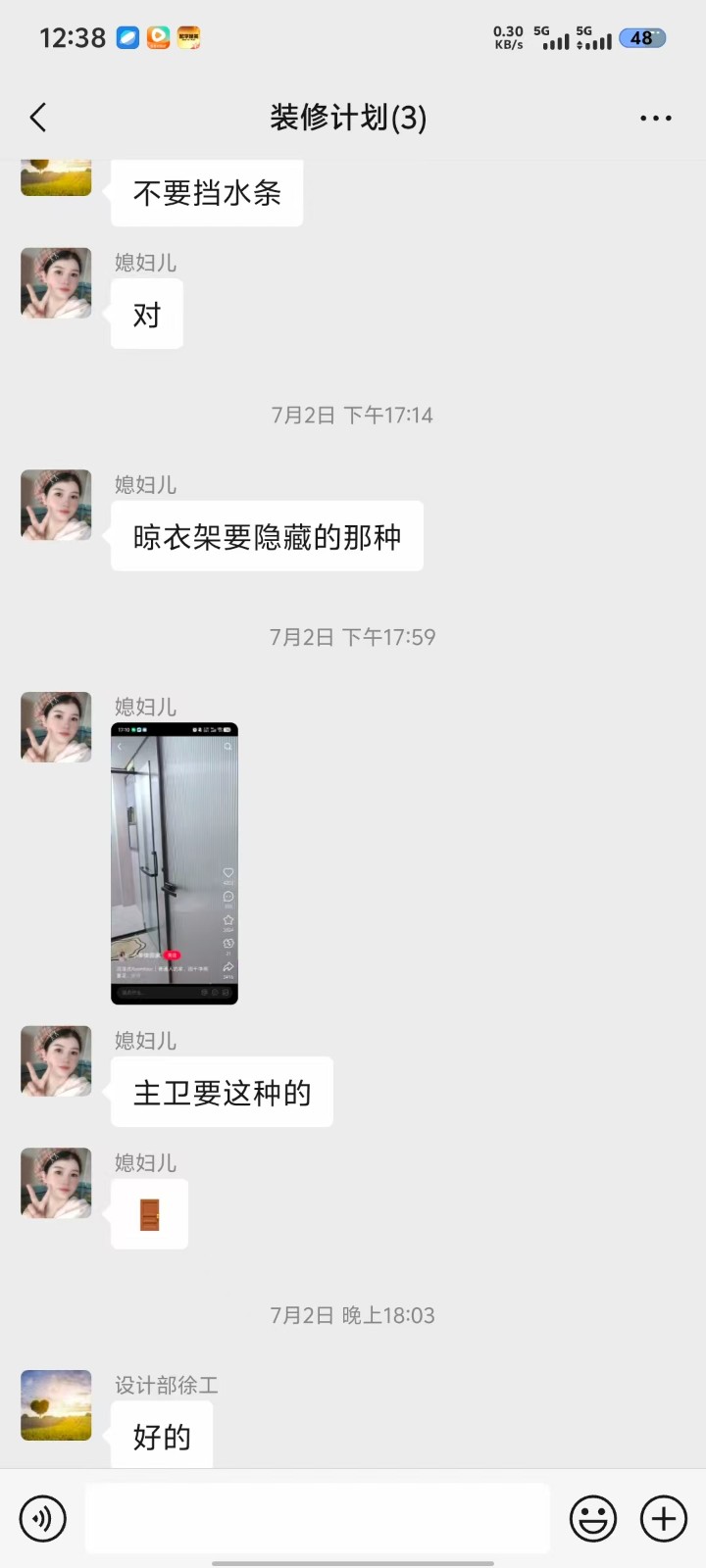The height and width of the screenshot is (1568, 706).
Task: Switch to voice message input
Action: click(x=43, y=1519)
